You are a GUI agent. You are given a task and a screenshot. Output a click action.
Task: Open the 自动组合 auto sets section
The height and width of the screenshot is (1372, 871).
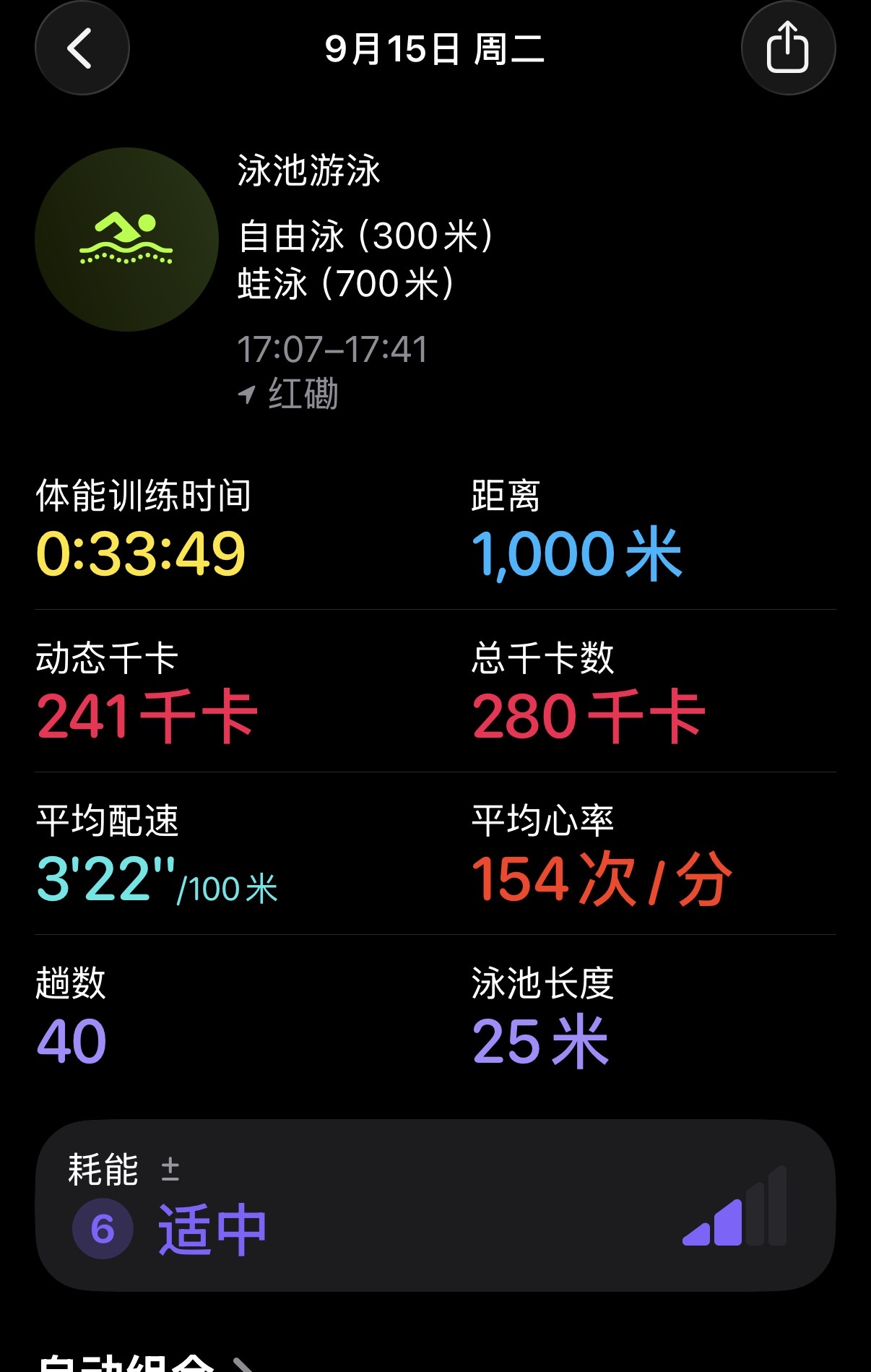(x=144, y=1363)
